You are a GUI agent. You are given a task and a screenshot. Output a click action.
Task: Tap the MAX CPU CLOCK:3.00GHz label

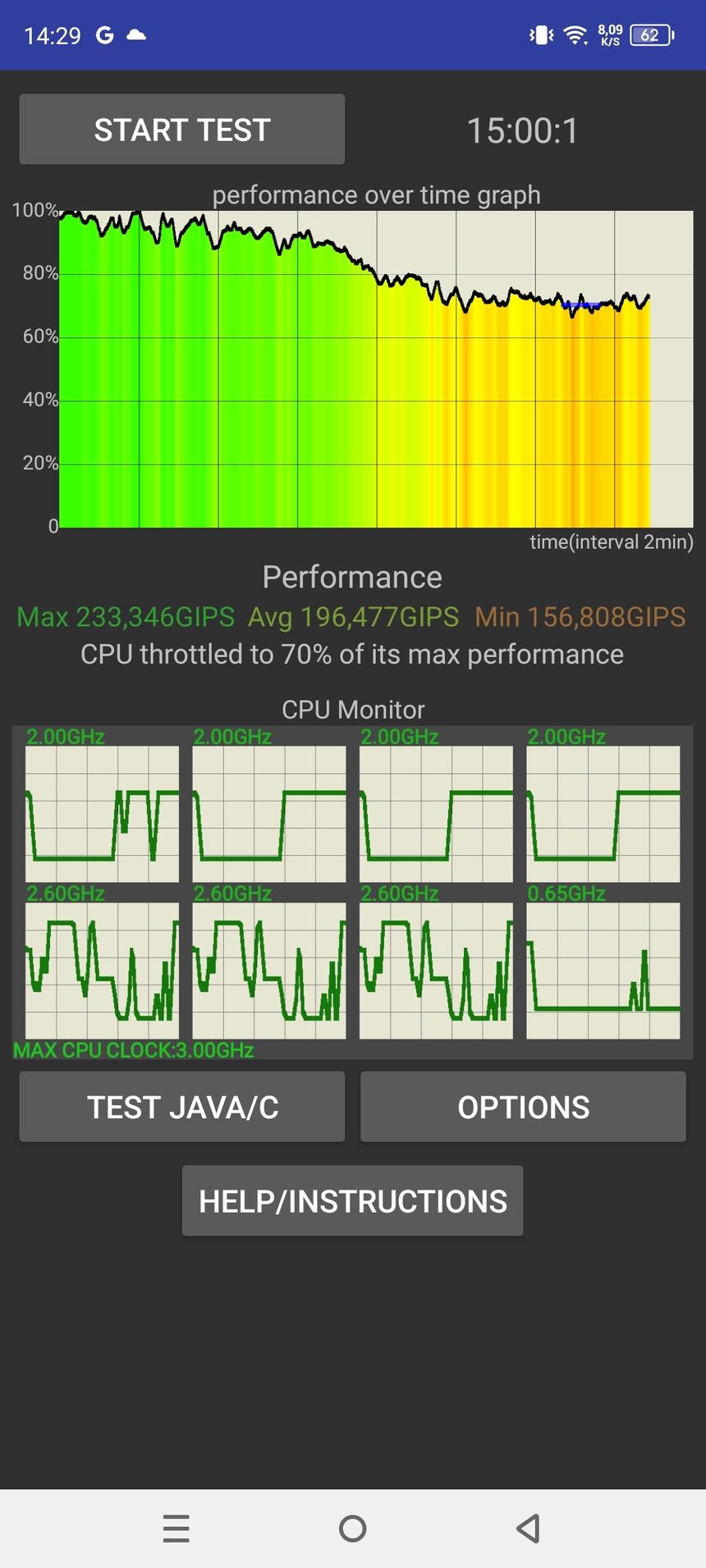click(x=134, y=1050)
